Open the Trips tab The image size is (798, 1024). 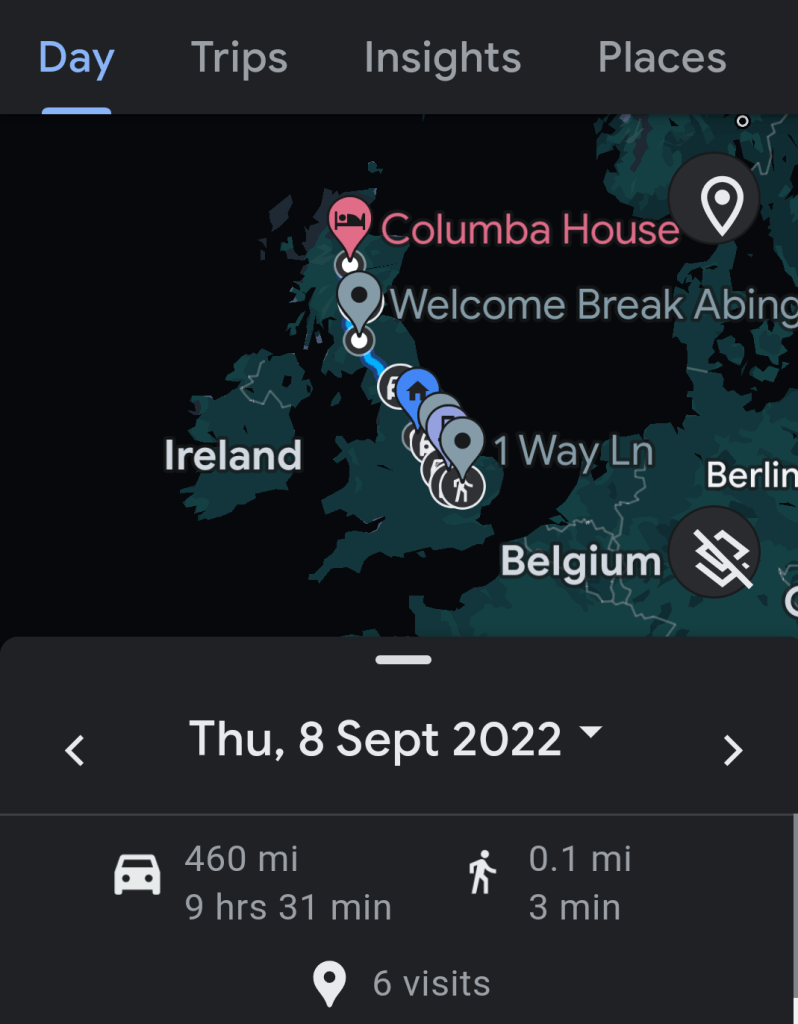[x=239, y=59]
